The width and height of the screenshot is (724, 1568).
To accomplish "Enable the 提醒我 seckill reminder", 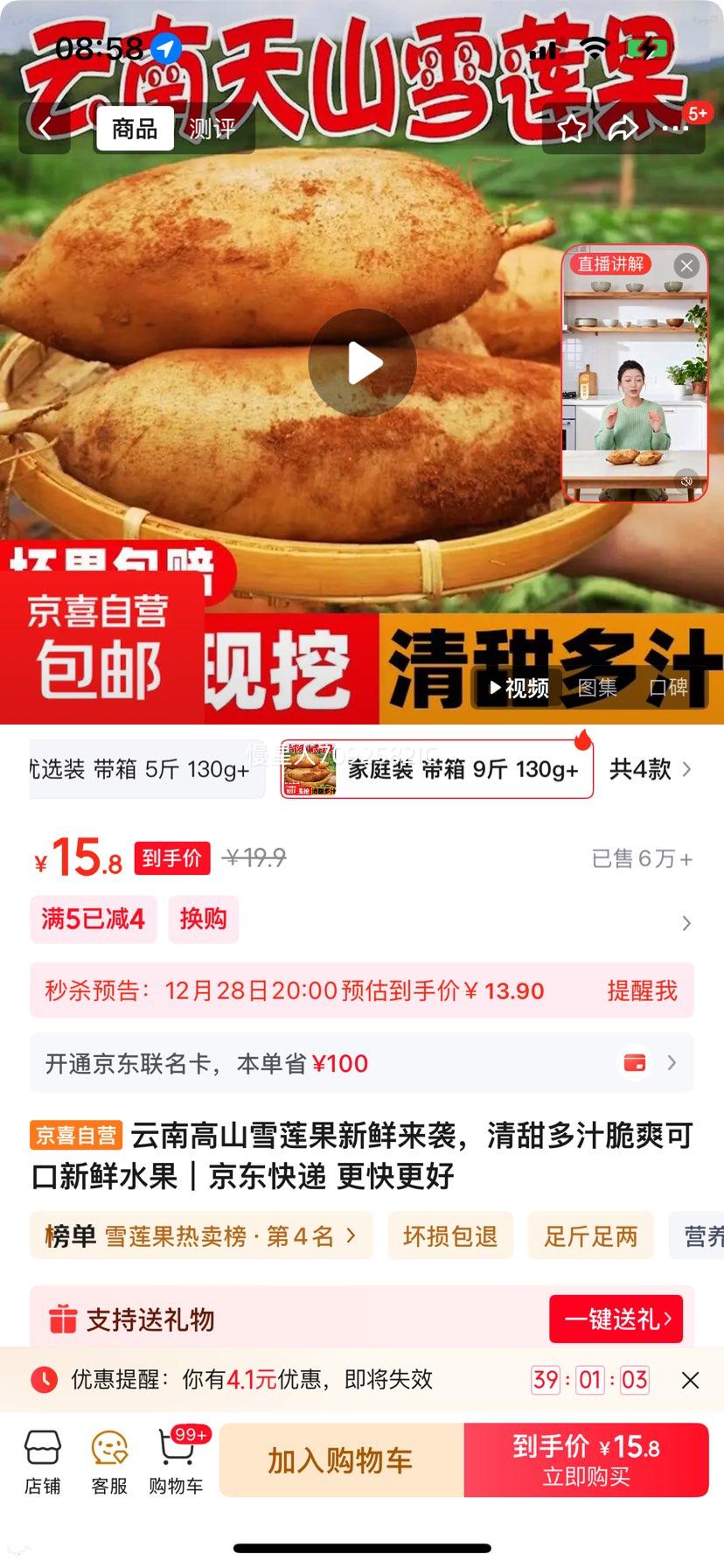I will pos(643,990).
